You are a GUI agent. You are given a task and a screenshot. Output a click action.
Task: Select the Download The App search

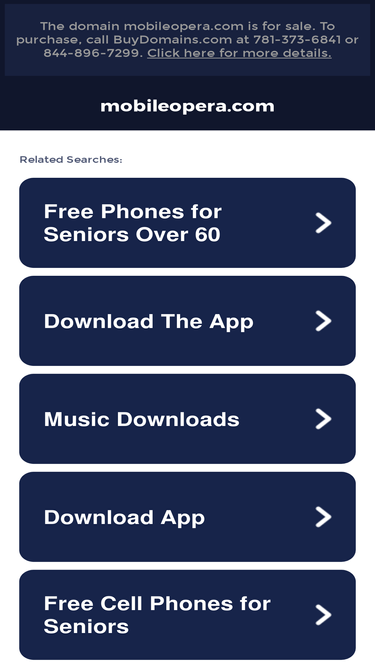[x=188, y=321]
